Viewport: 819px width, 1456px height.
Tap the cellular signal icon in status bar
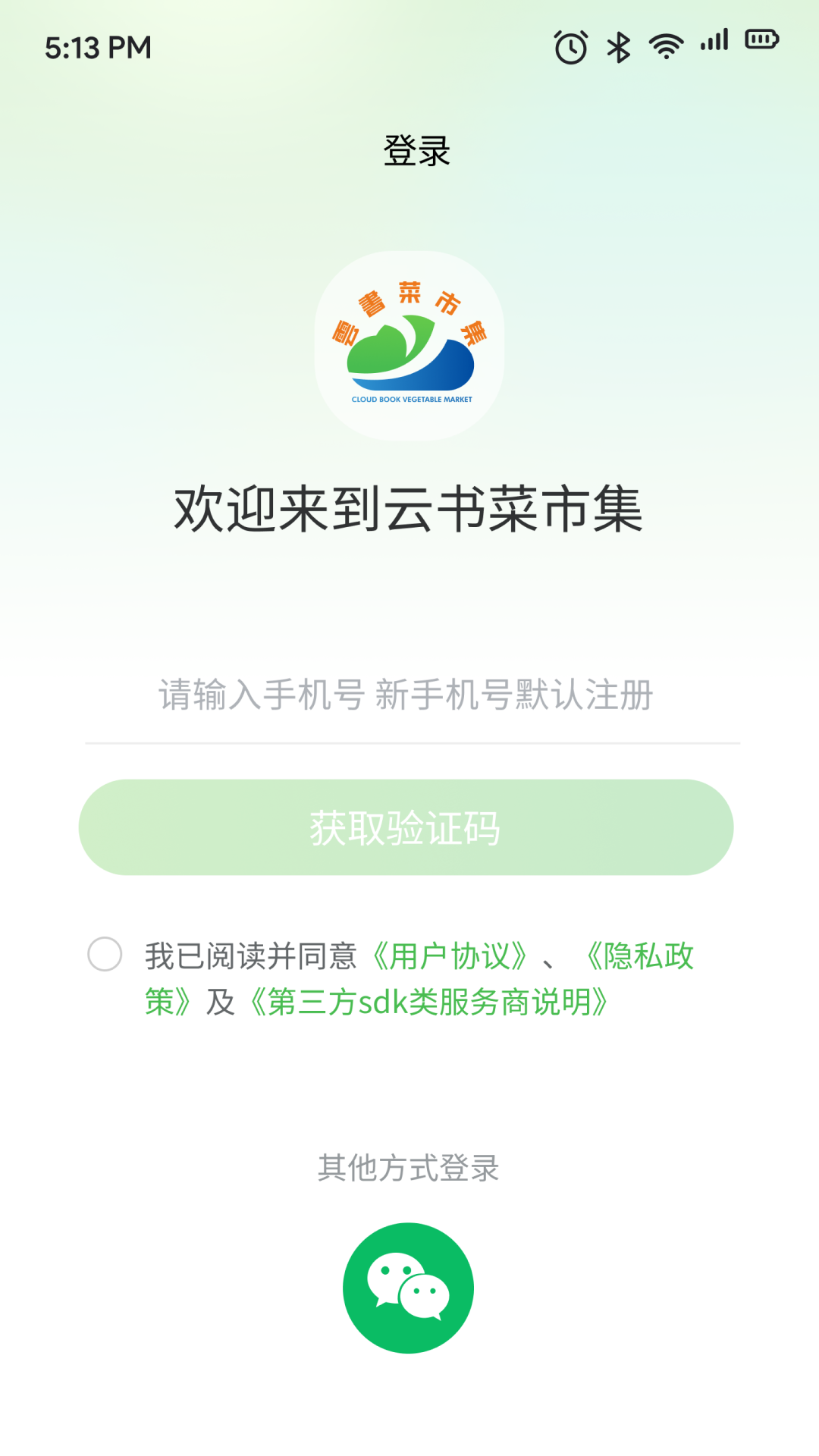[714, 45]
